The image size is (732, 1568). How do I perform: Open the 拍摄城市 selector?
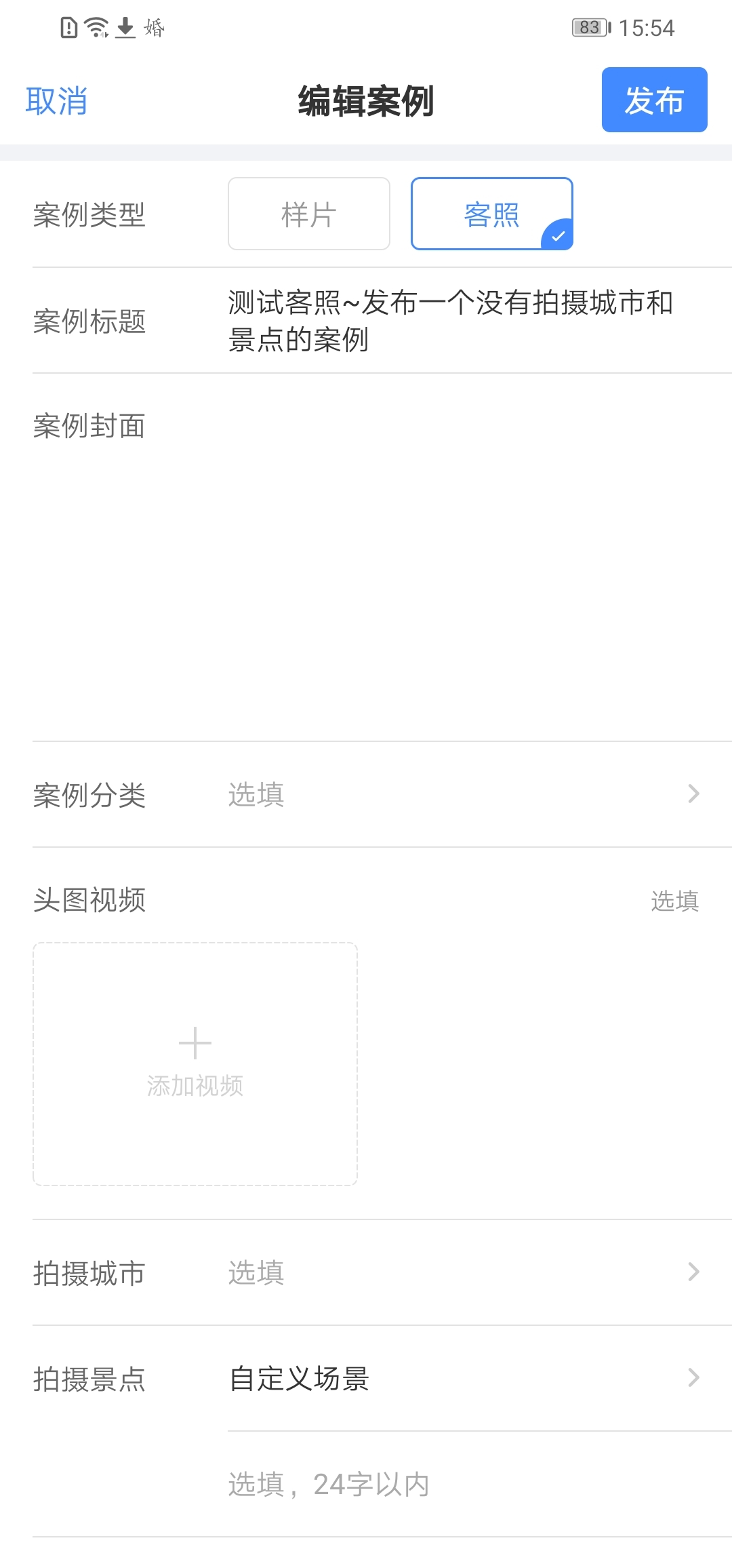tap(382, 1272)
